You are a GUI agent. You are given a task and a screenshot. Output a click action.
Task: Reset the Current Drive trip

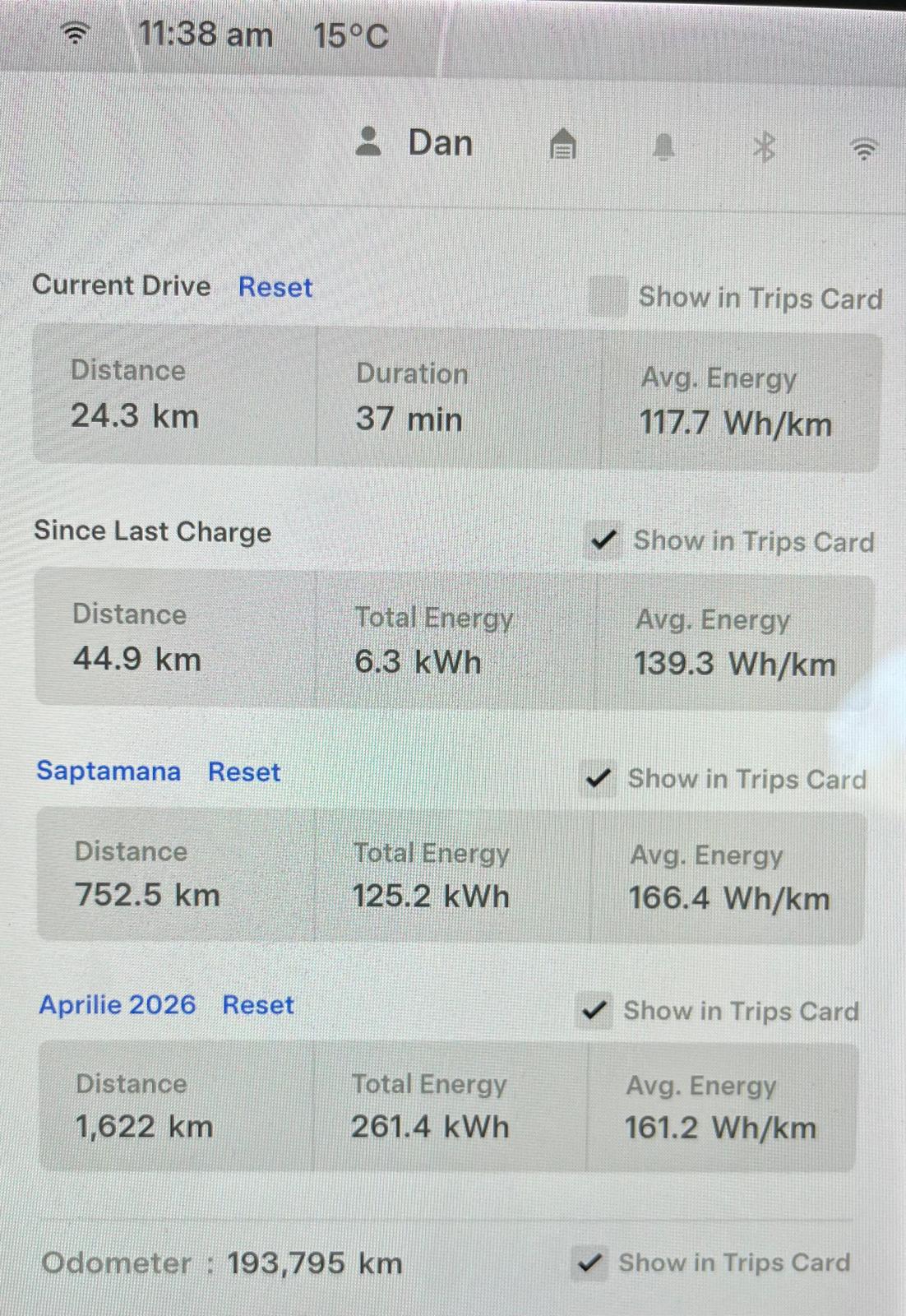coord(275,287)
